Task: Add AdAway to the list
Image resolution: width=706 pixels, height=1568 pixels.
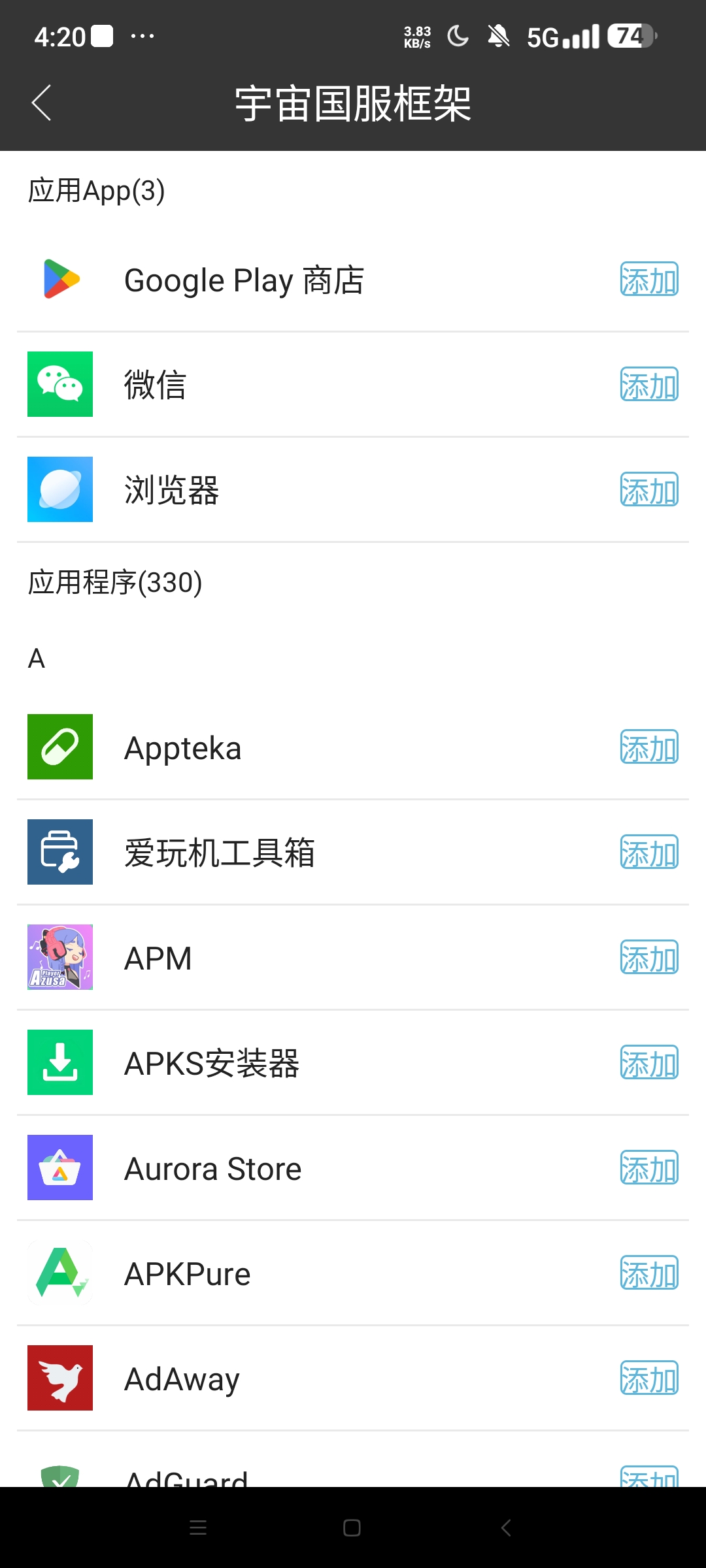Action: pos(649,1378)
